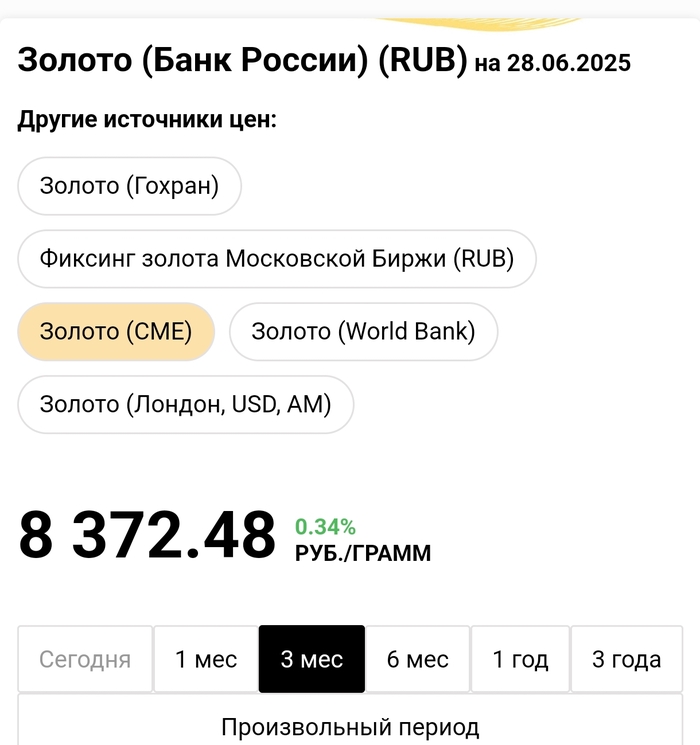The height and width of the screenshot is (745, 700).
Task: Switch to the 6 мес period
Action: [x=418, y=659]
